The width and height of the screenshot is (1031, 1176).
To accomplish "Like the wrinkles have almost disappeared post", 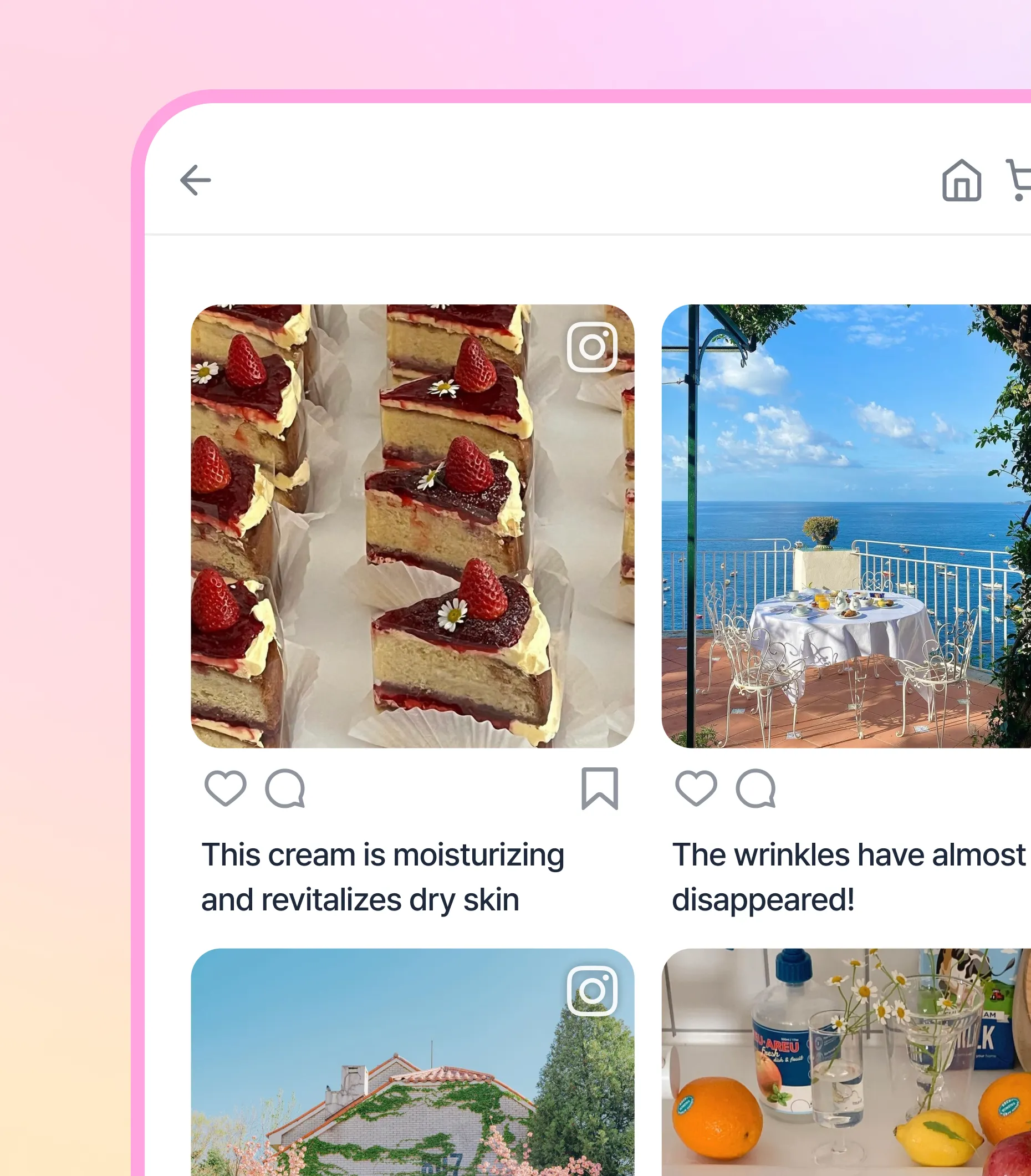I will 696,788.
